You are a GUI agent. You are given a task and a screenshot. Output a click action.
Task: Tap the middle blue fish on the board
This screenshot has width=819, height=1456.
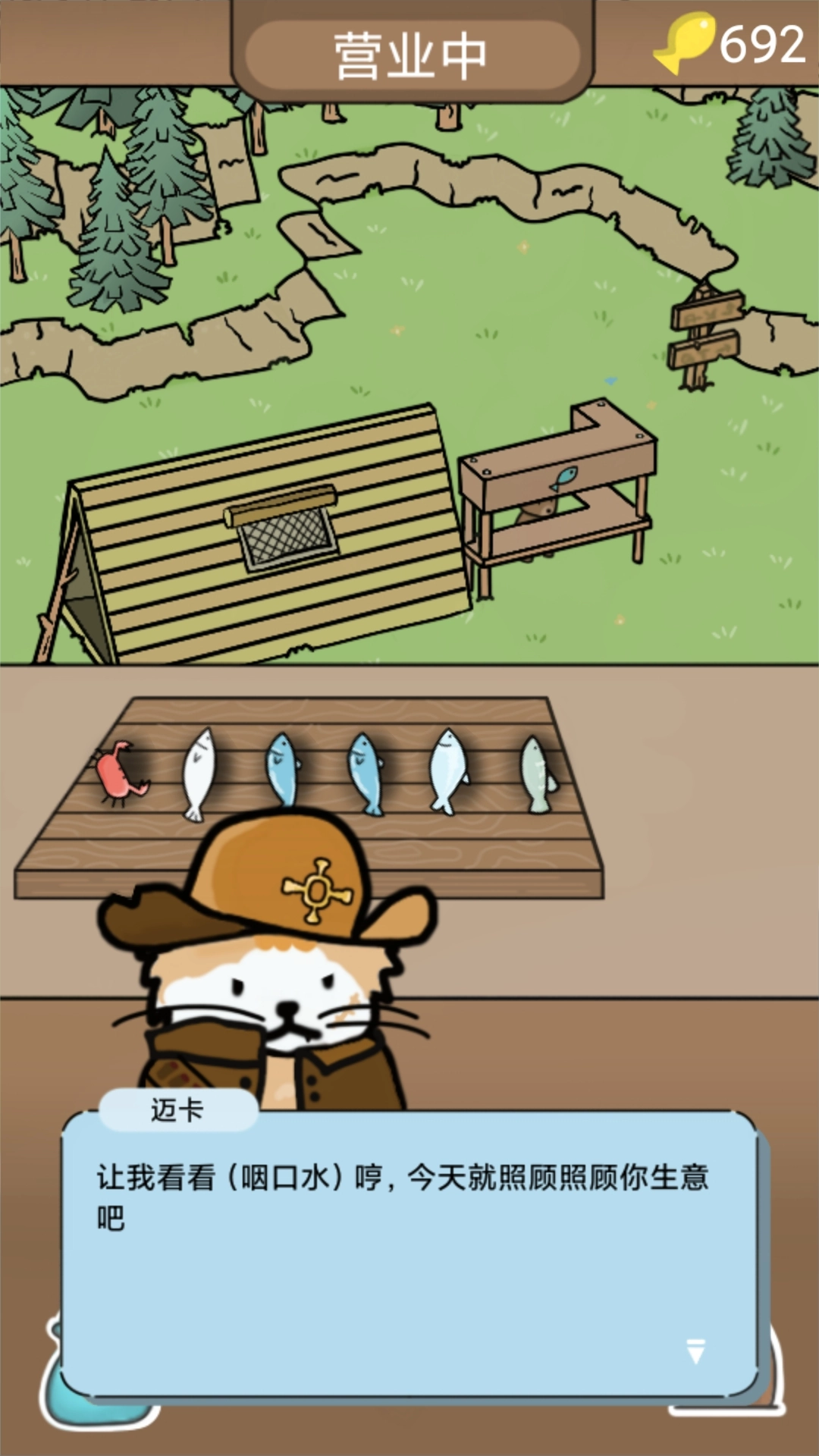[364, 773]
